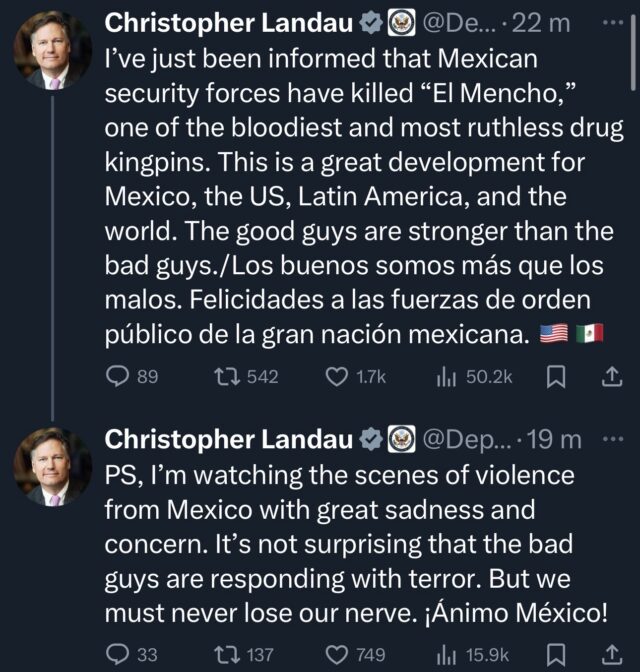Reply to the post with 33 comments

[x=118, y=655]
